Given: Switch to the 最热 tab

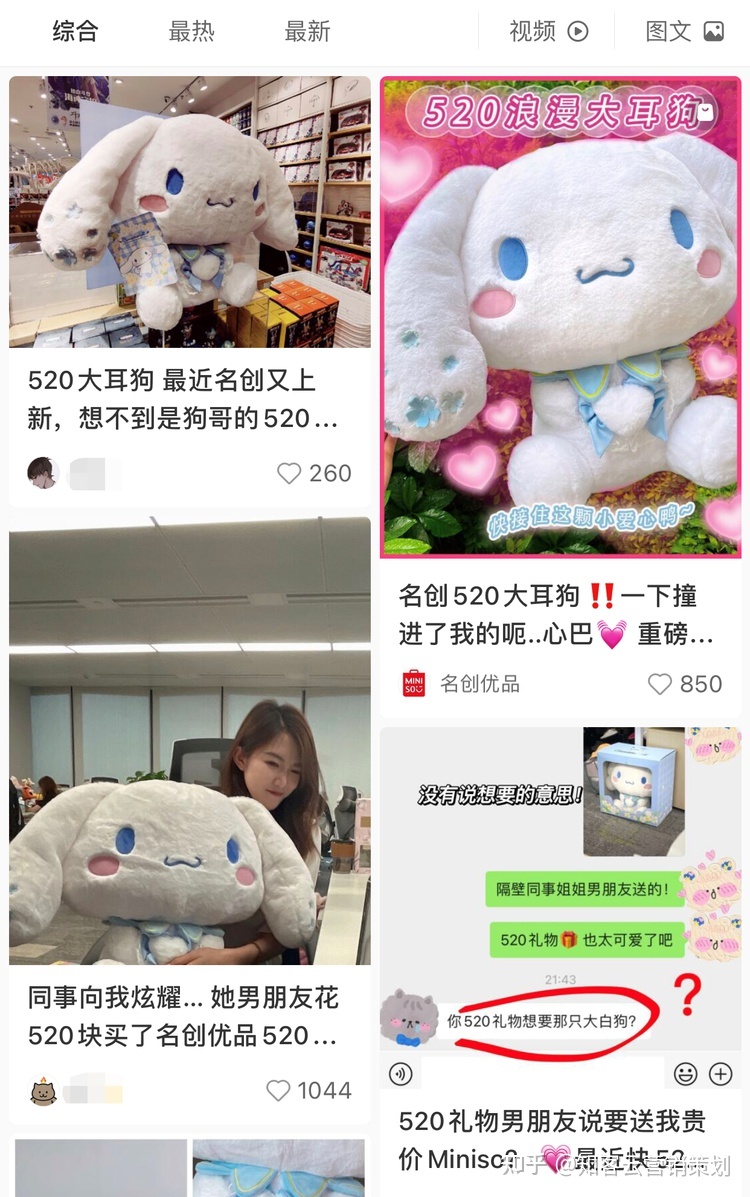Looking at the screenshot, I should tap(192, 31).
